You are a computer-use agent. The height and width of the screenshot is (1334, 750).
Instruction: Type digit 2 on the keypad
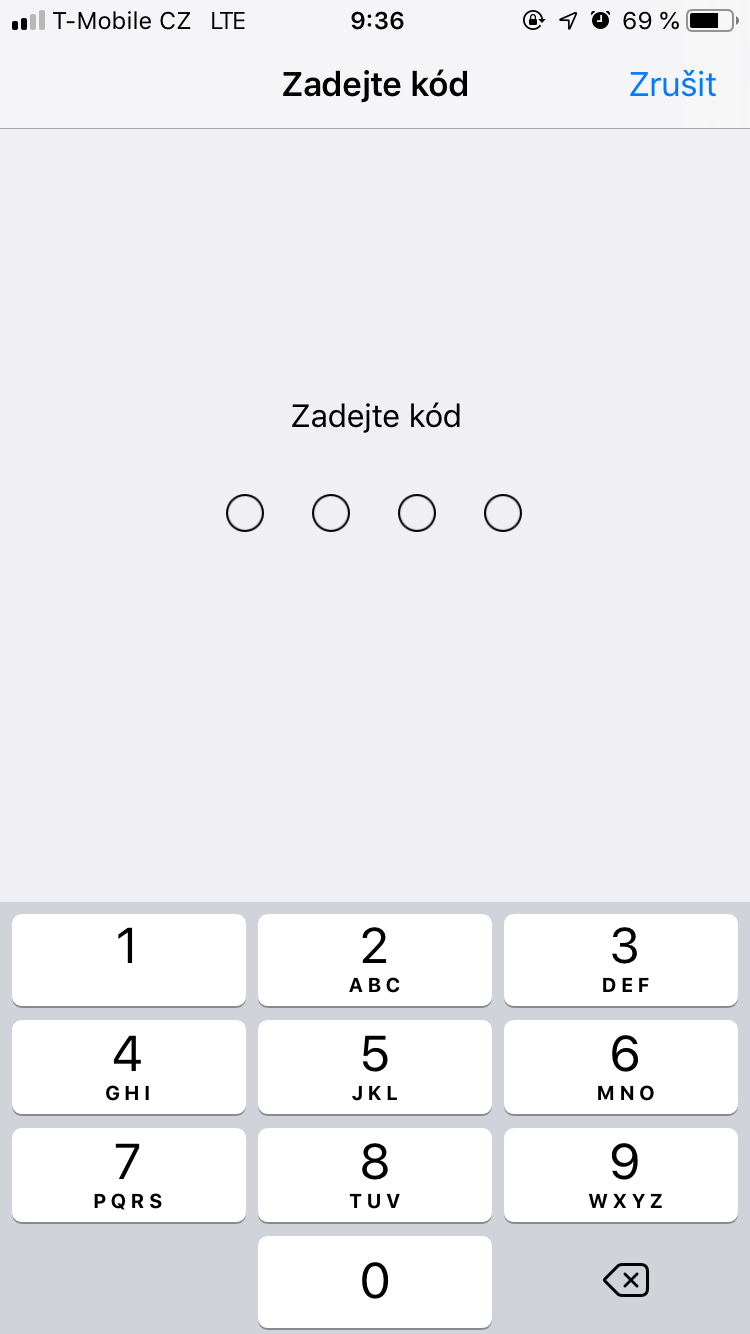tap(374, 959)
